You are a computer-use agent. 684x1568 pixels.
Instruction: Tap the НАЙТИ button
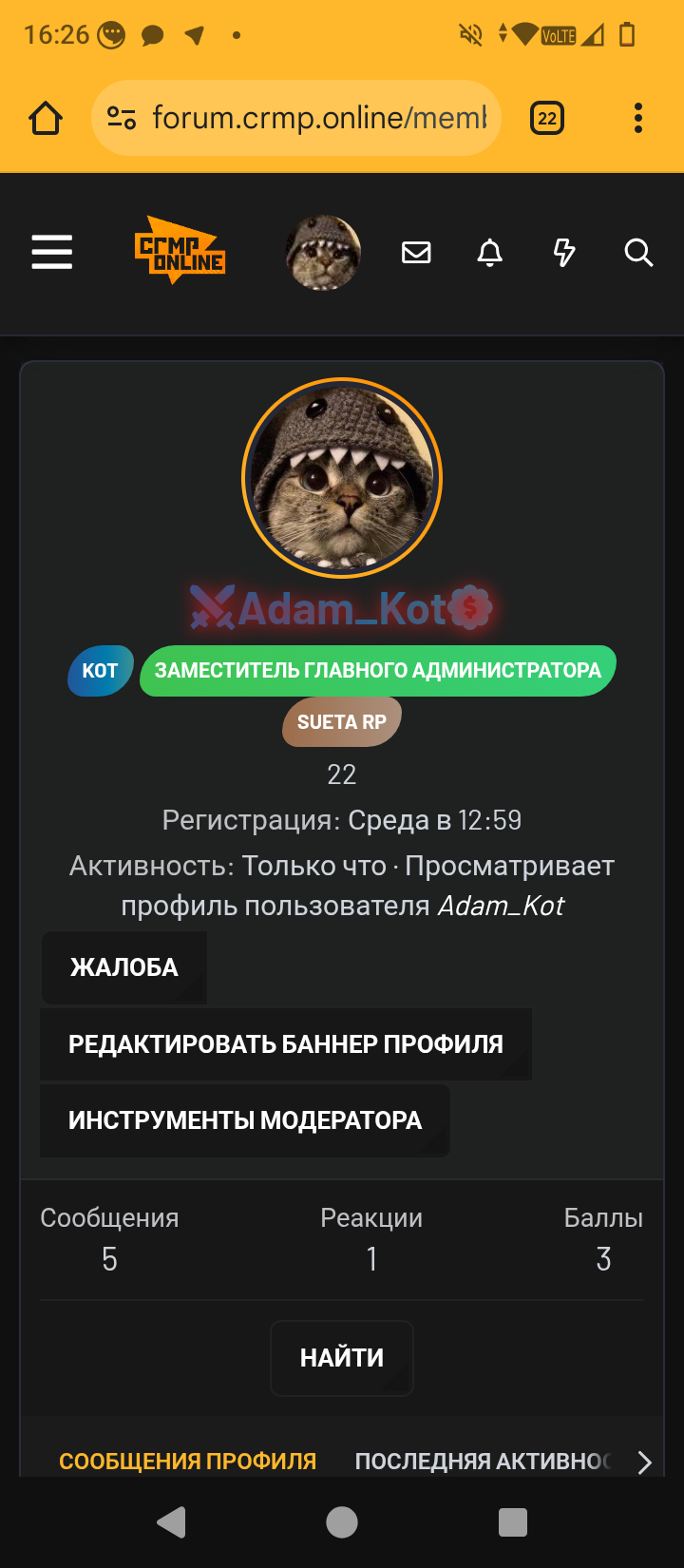tap(342, 1358)
